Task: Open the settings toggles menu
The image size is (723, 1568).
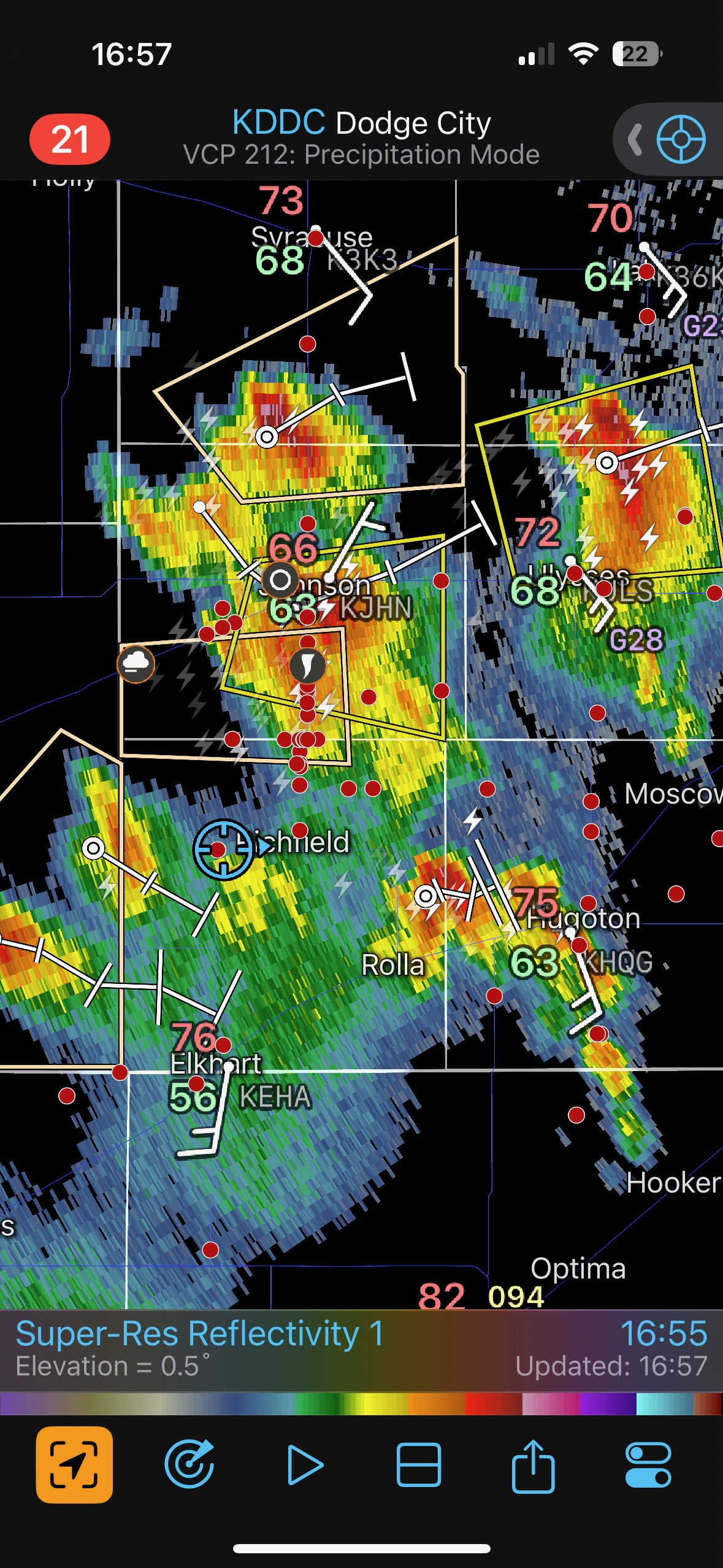Action: (x=648, y=1465)
